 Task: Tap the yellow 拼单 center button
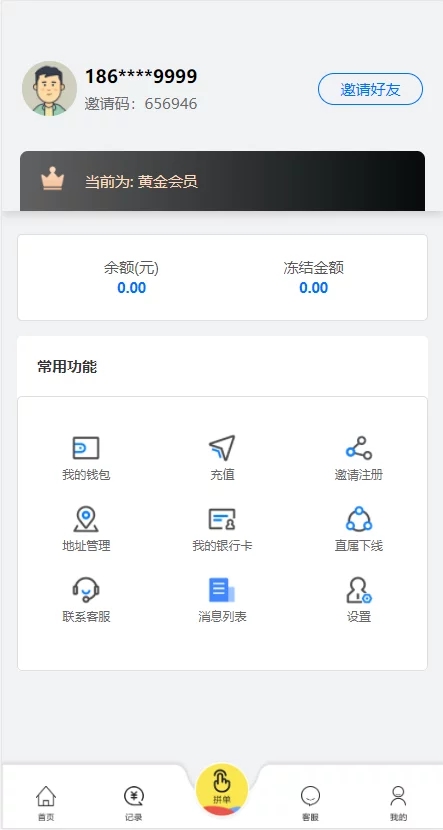coord(222,789)
